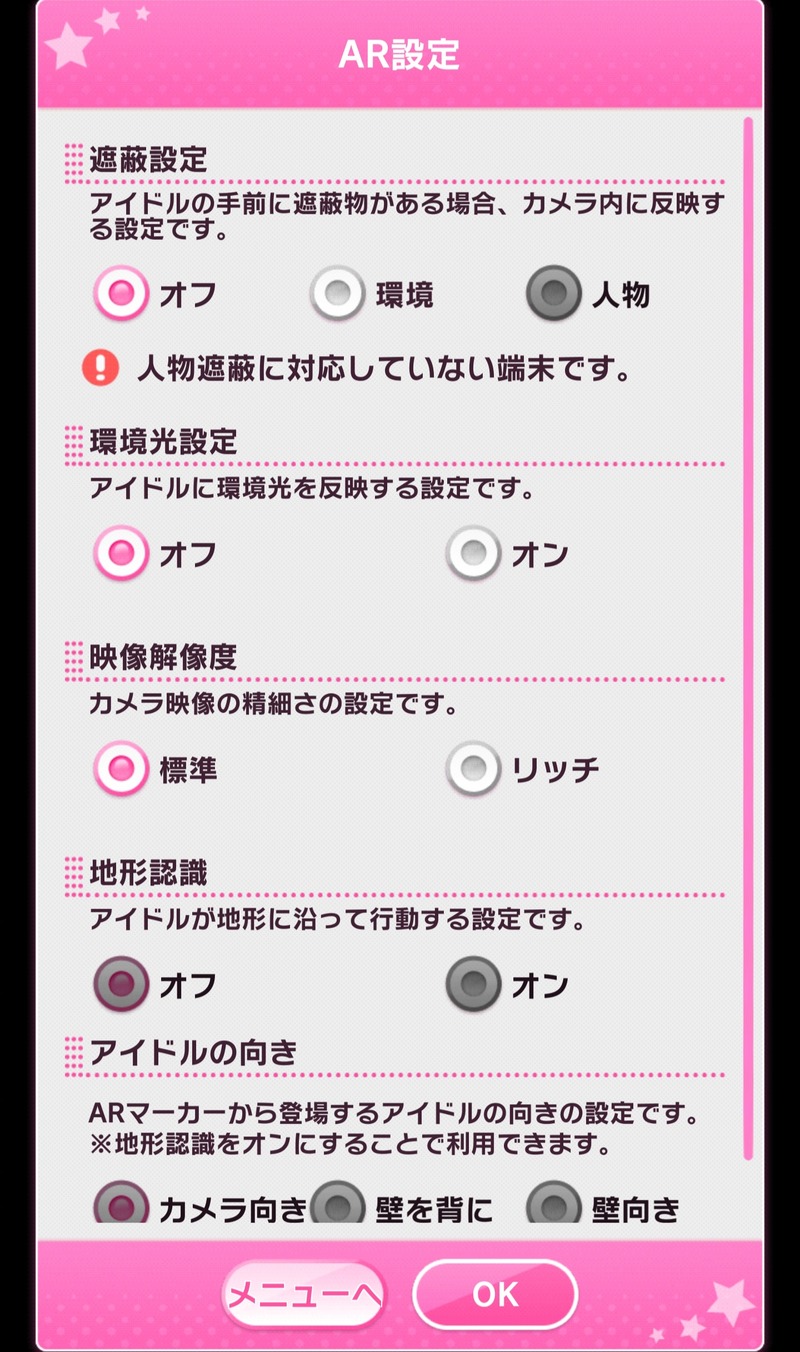Select 人物 occlusion option

pyautogui.click(x=588, y=293)
